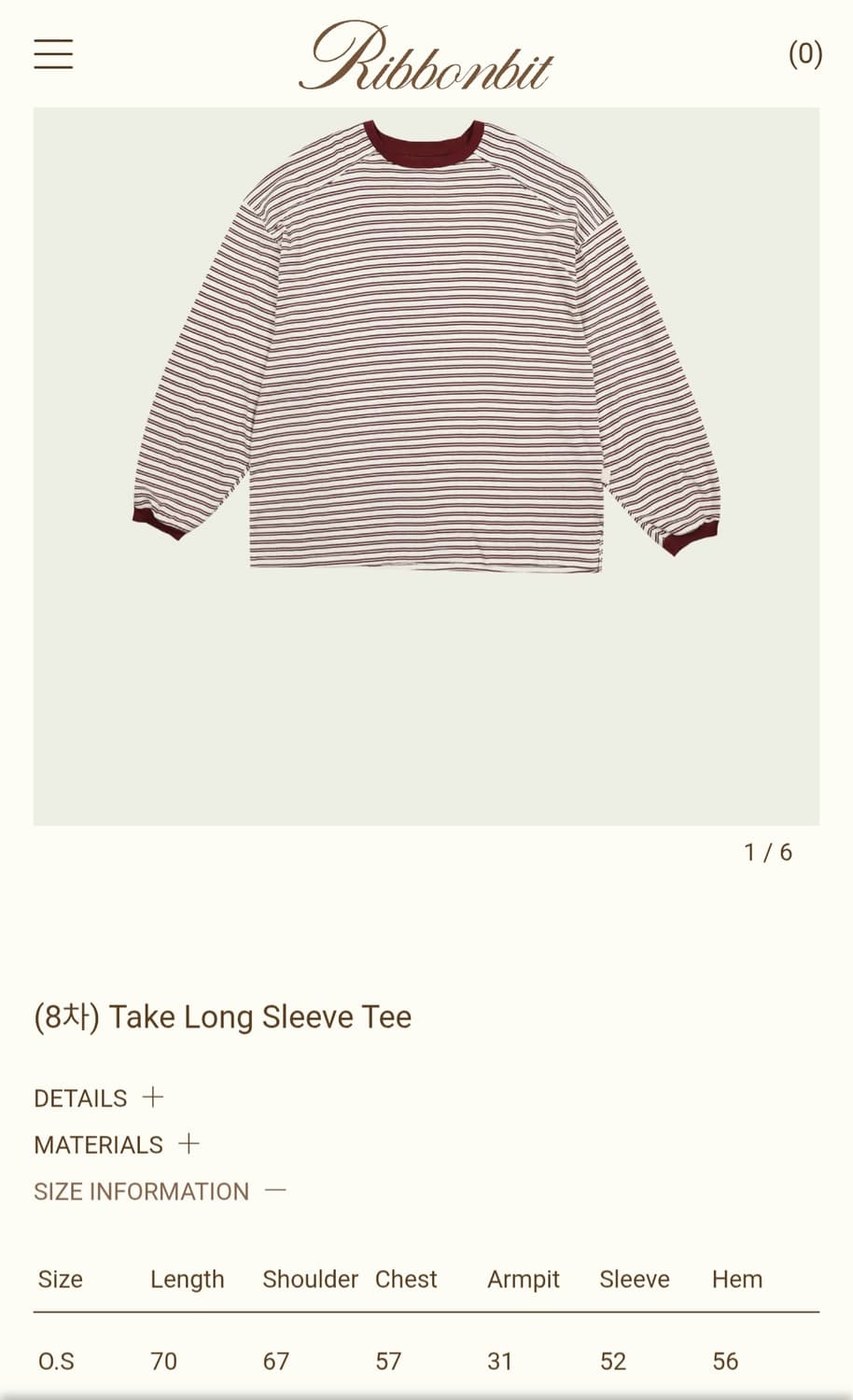Image resolution: width=853 pixels, height=1400 pixels.
Task: Click the Shoulder column header
Action: point(310,1280)
